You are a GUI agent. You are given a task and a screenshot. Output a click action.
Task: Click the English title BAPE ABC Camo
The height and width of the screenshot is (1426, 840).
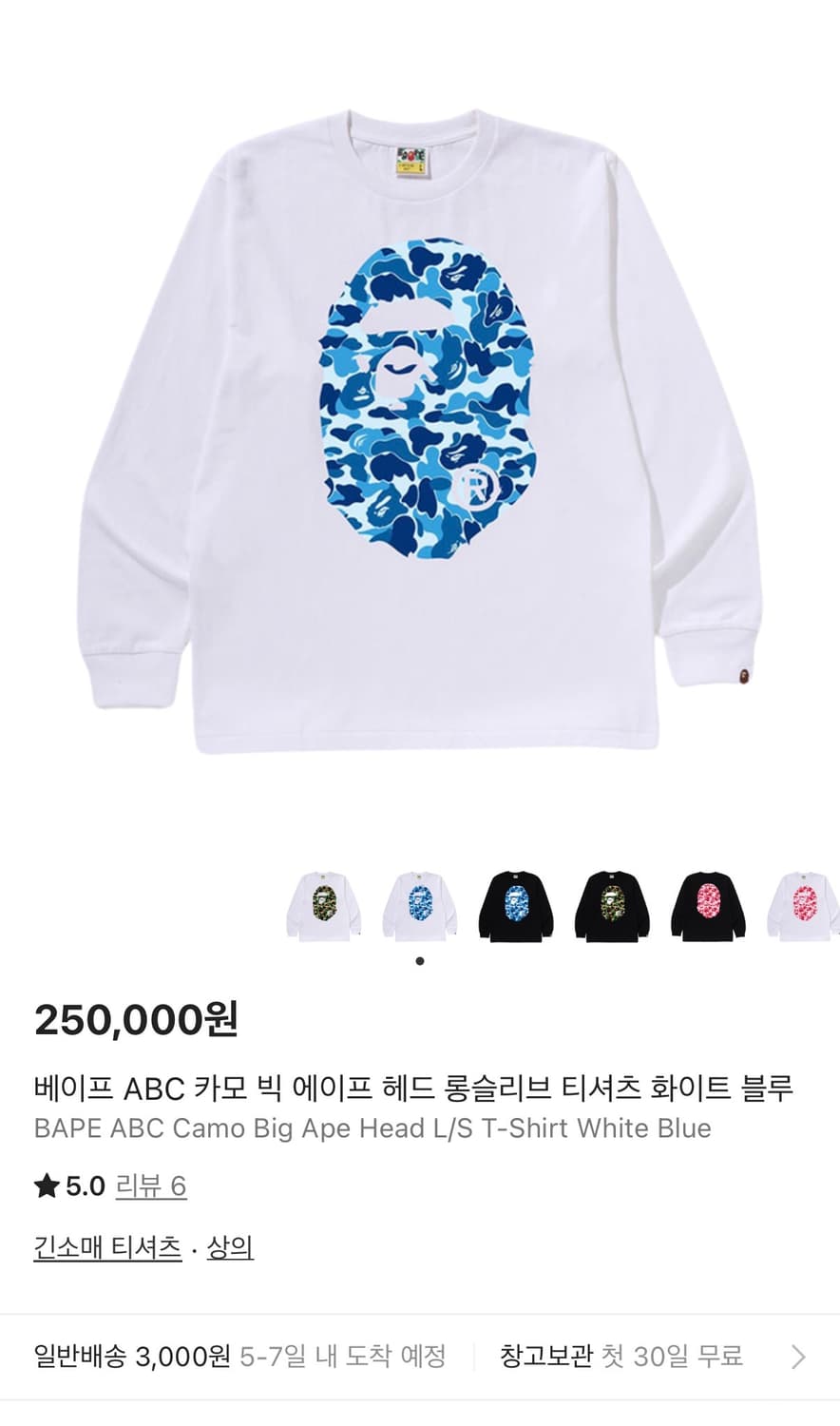point(371,1128)
